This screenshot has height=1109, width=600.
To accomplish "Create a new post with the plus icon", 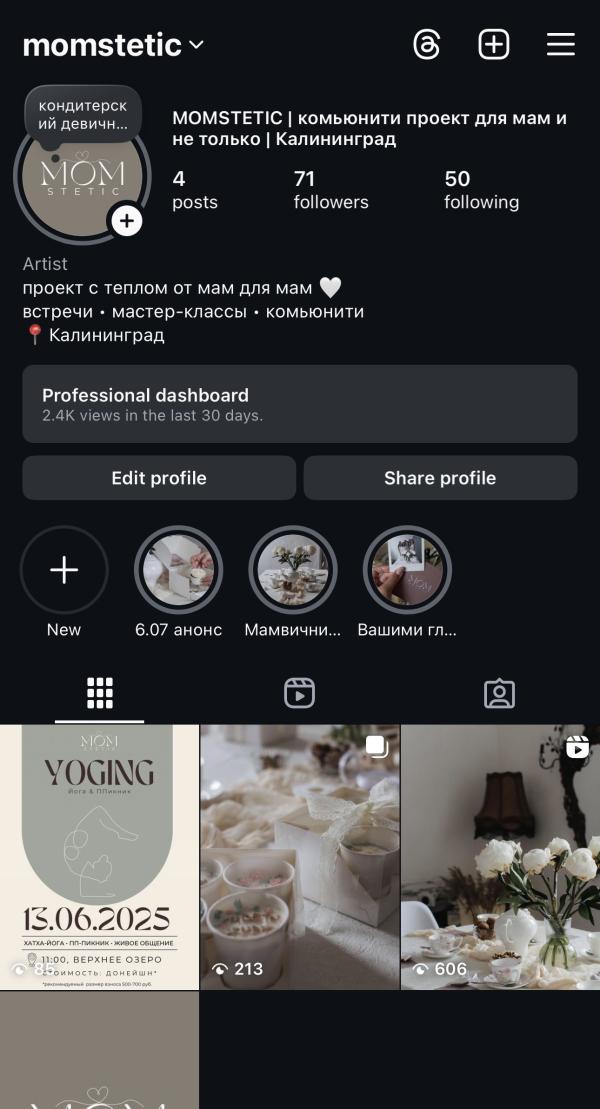I will [494, 45].
